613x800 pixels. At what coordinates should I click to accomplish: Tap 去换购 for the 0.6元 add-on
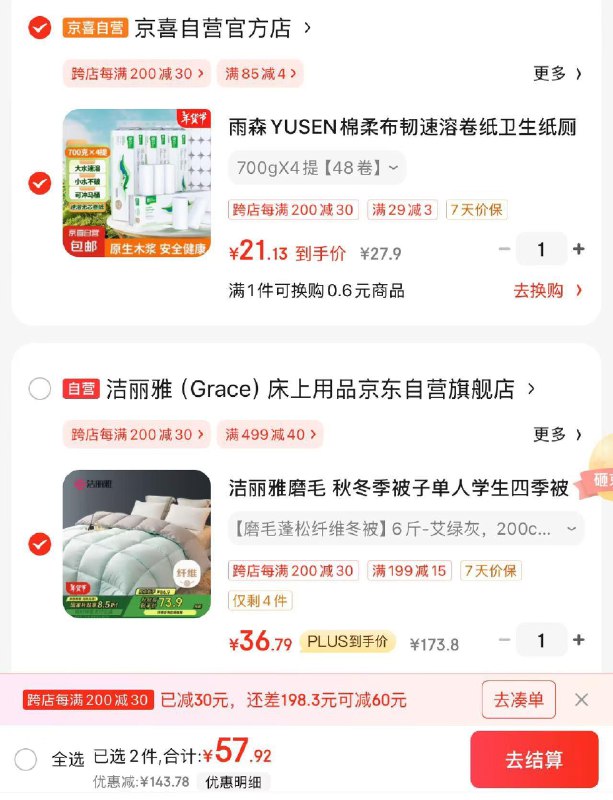click(x=547, y=290)
